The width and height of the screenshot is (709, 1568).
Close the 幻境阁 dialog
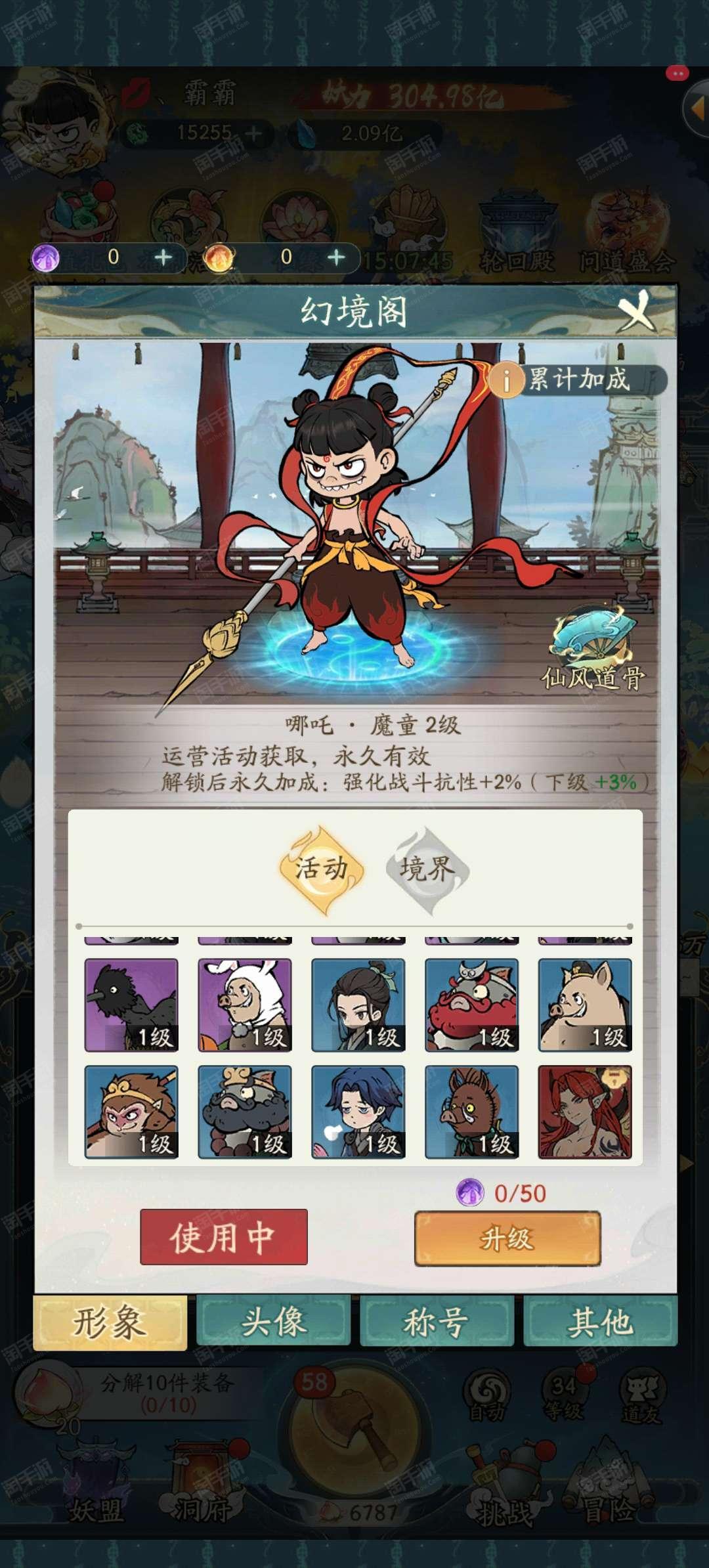[x=636, y=311]
